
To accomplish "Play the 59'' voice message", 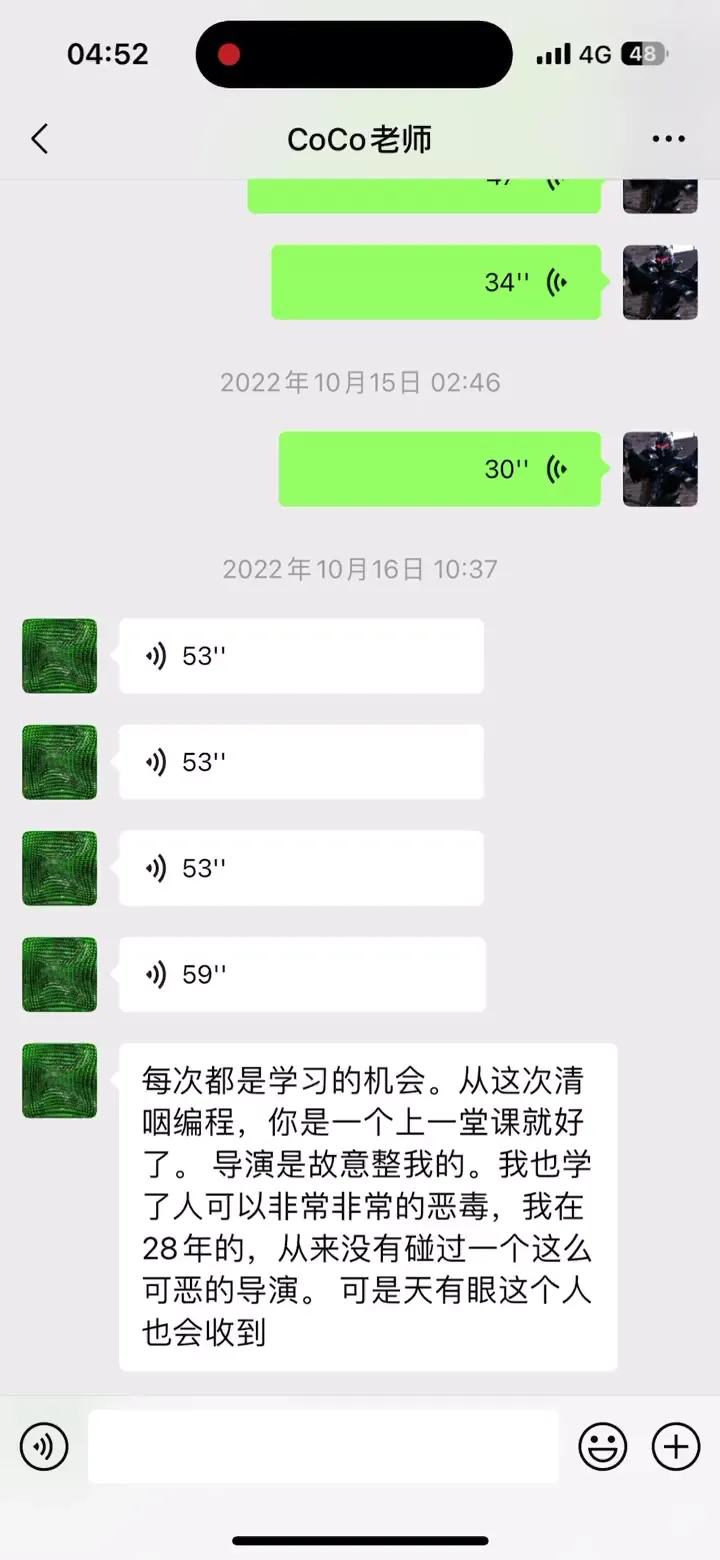I will pos(300,974).
